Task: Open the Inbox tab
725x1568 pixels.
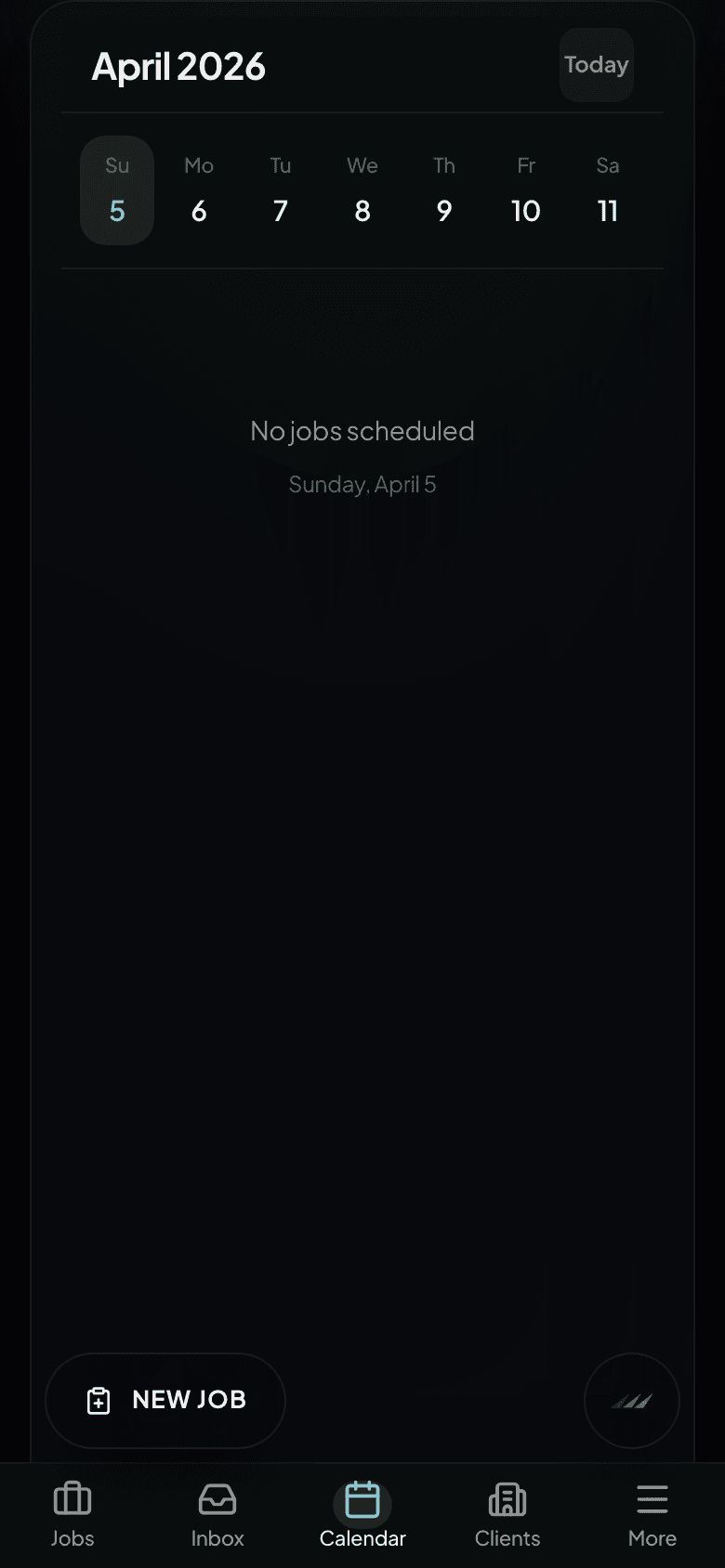Action: [217, 1515]
